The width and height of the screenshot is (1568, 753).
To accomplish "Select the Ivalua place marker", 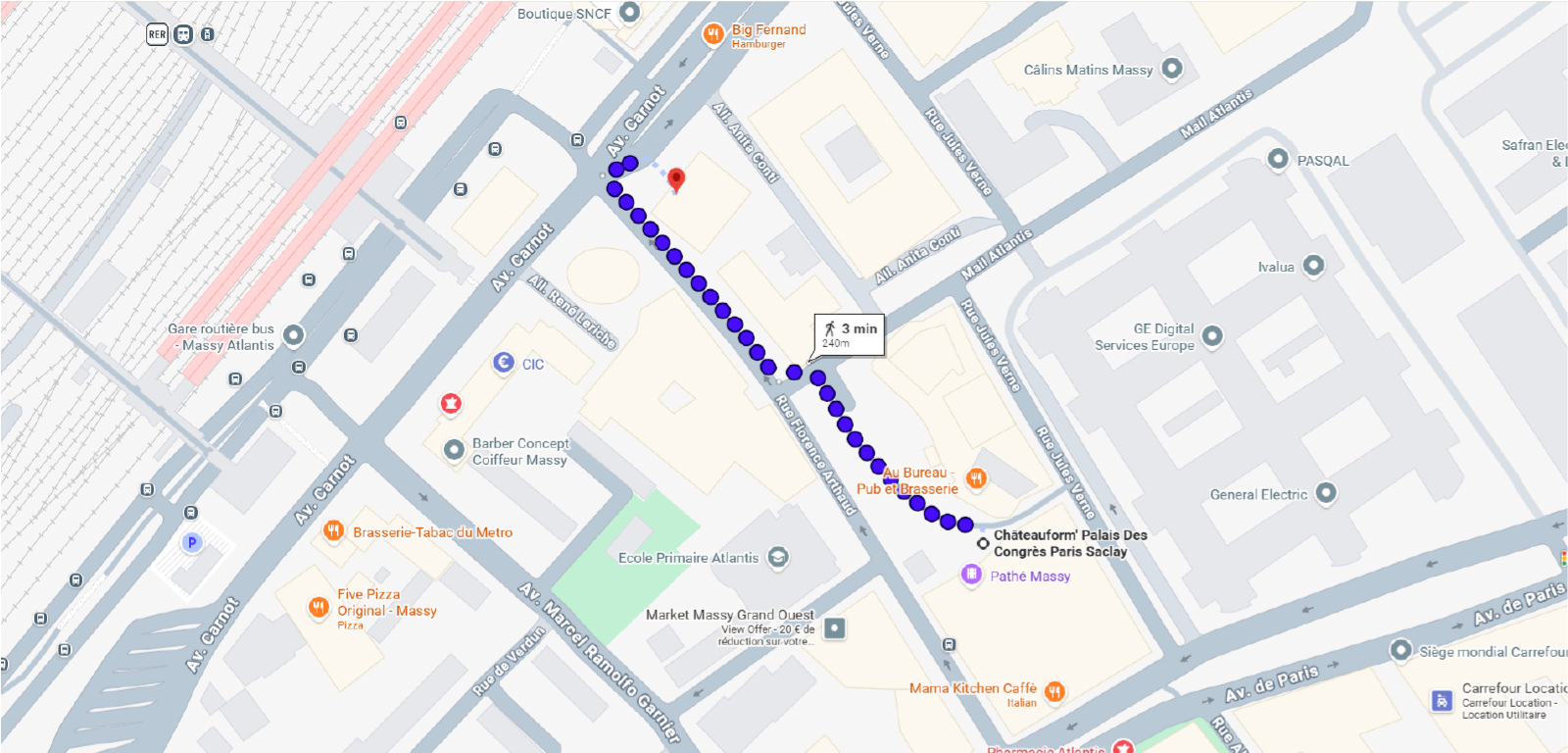I will [1313, 265].
